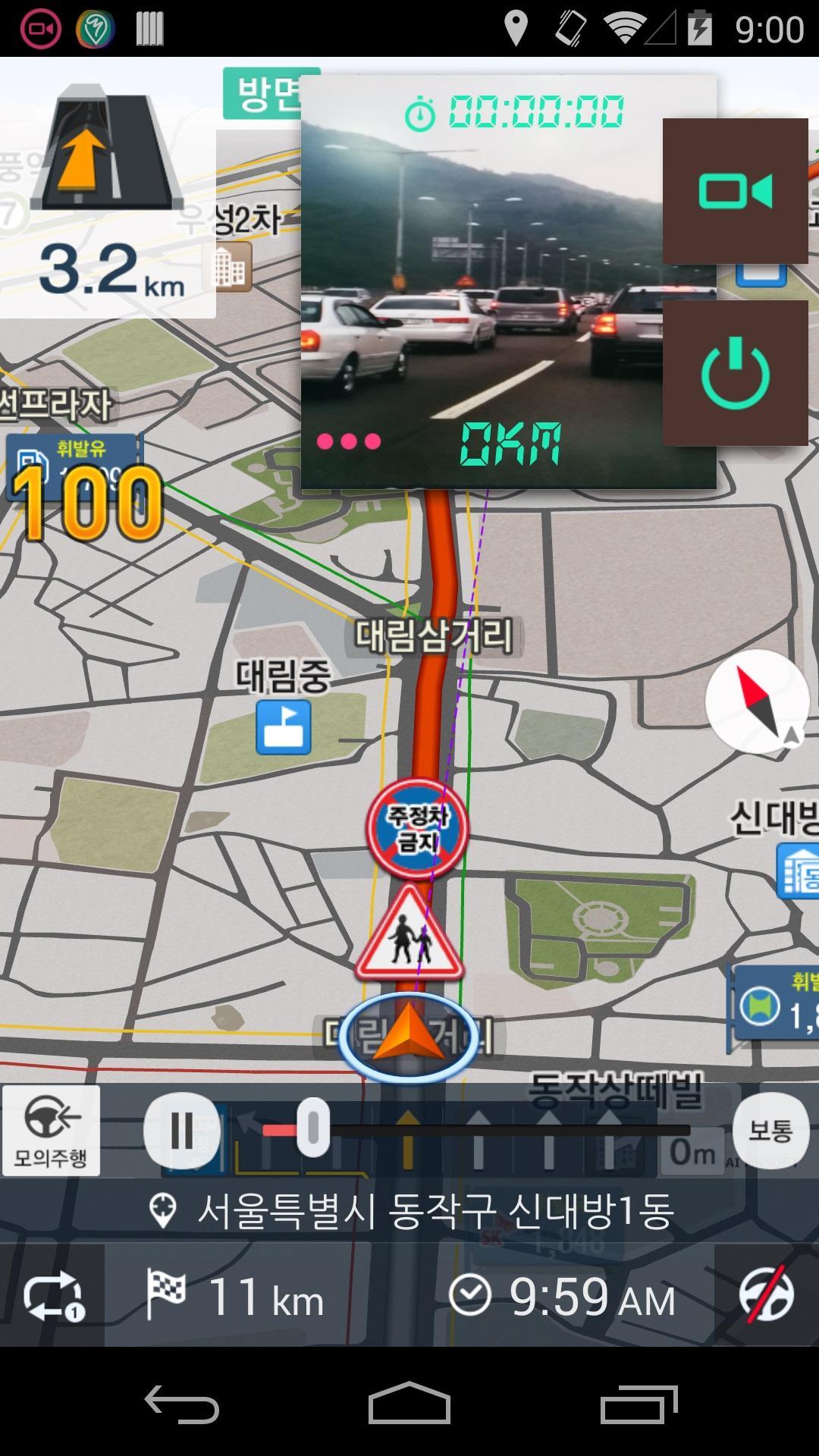Select the flag POI icon near 대림중
Image resolution: width=819 pixels, height=1456 pixels.
[283, 726]
